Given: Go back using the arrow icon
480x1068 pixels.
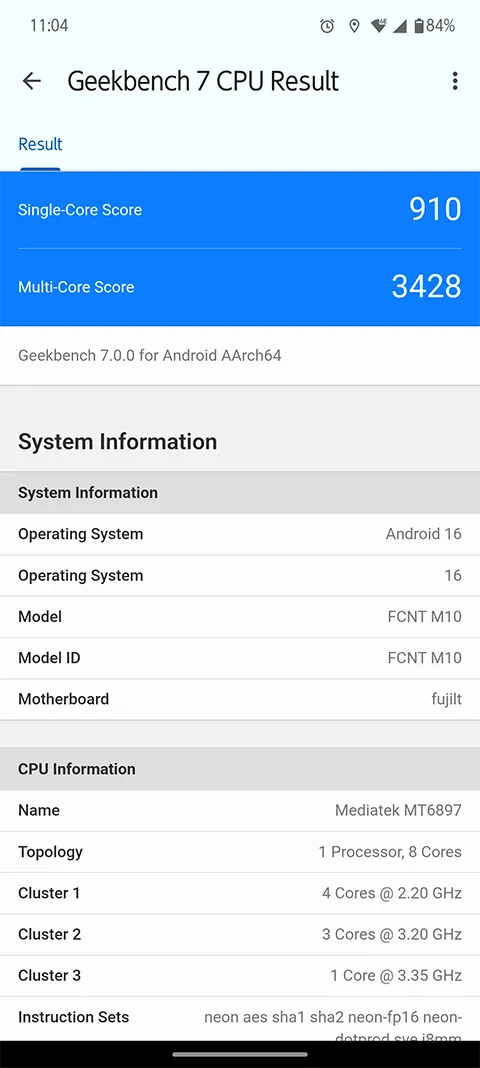Looking at the screenshot, I should tap(31, 82).
